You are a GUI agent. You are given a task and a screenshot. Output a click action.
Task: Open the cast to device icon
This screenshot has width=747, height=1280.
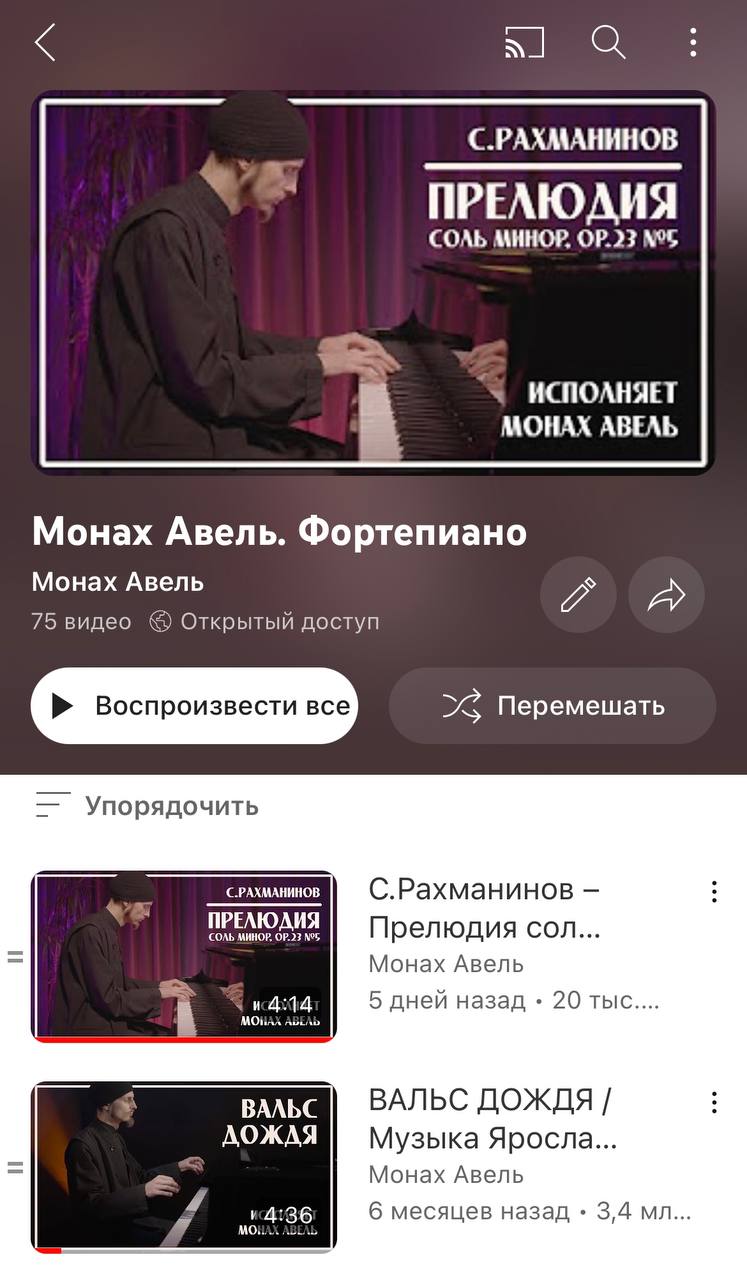(x=525, y=43)
